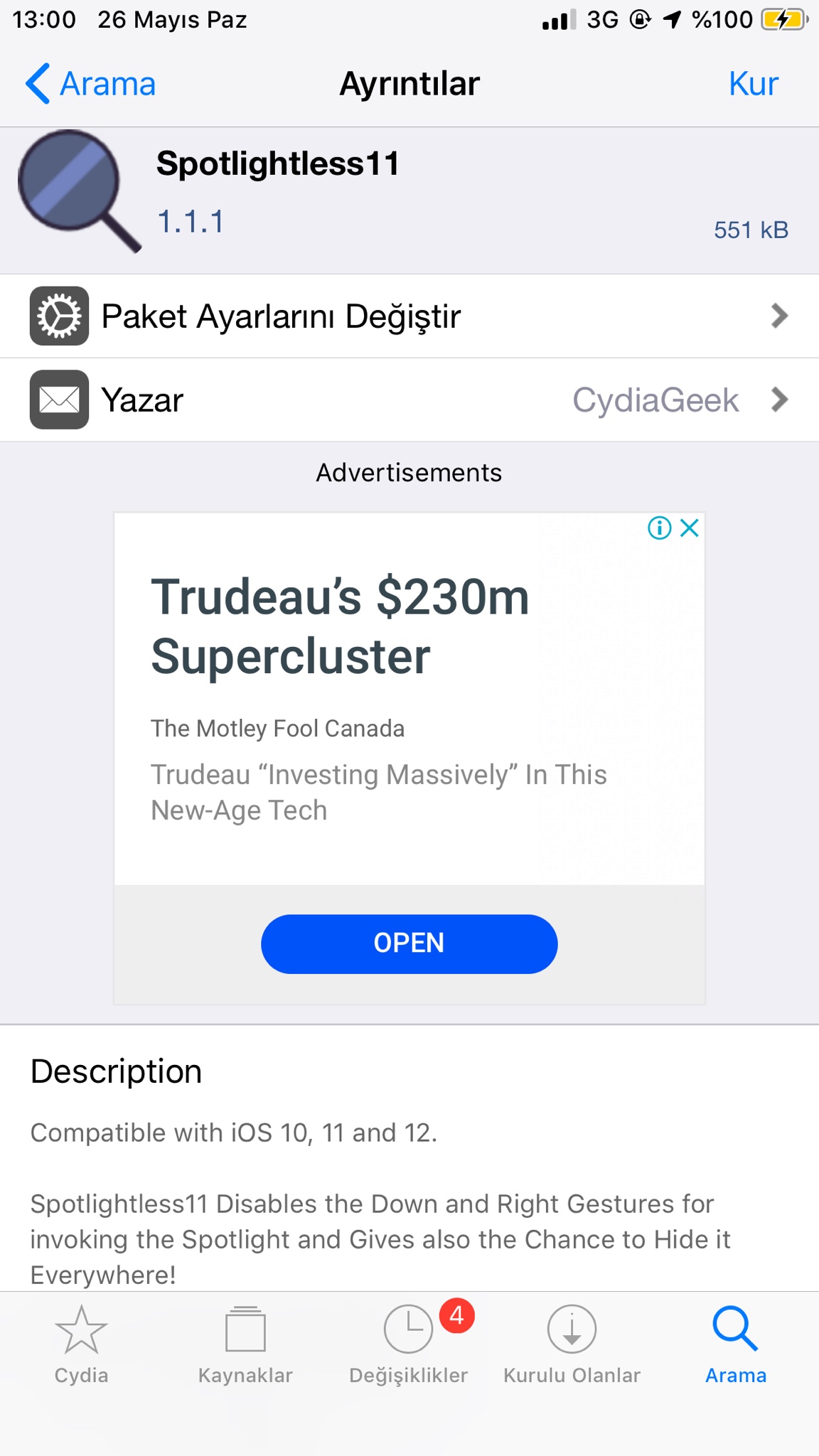Switch to the Cydia tab

click(81, 1344)
